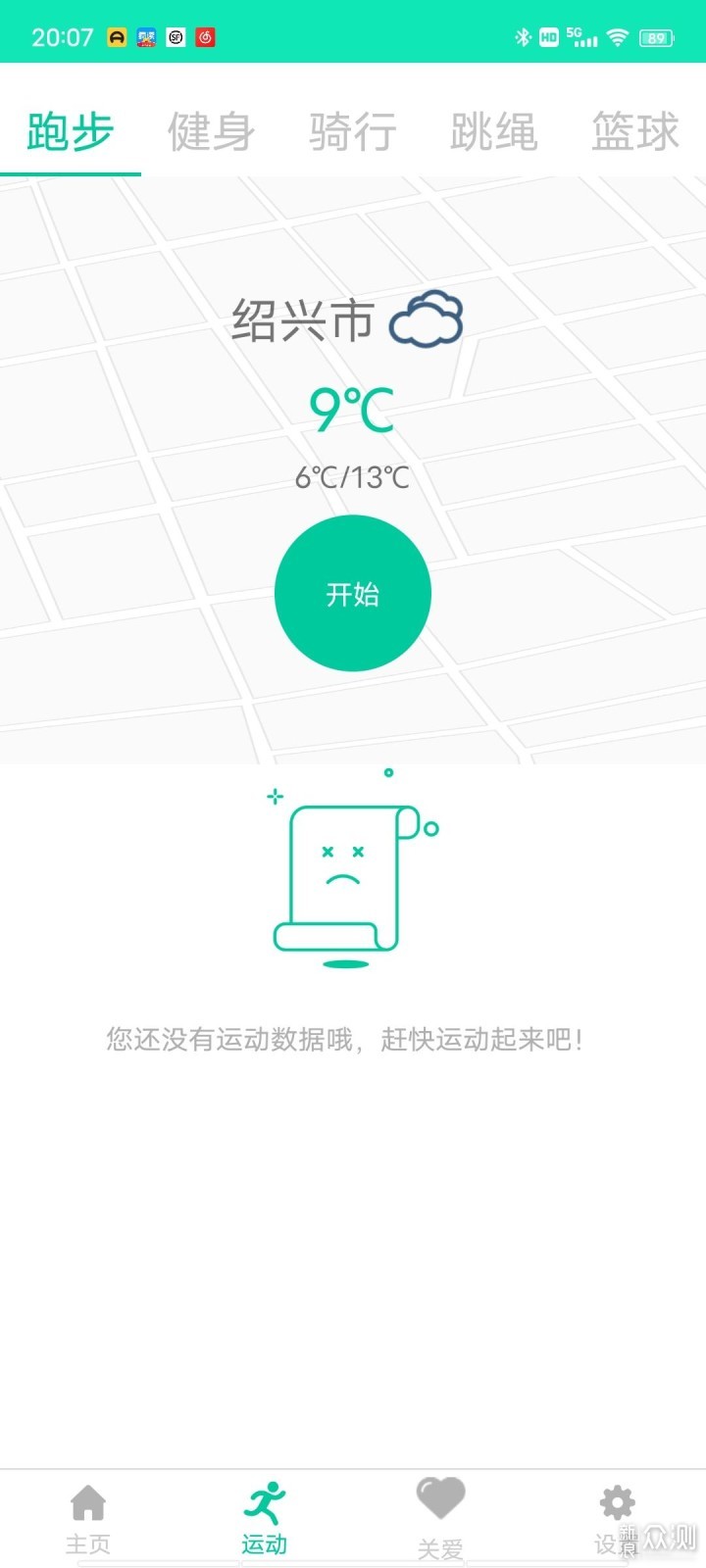Viewport: 706px width, 1568px height.
Task: Open the 设置 bottom tab
Action: (617, 1519)
